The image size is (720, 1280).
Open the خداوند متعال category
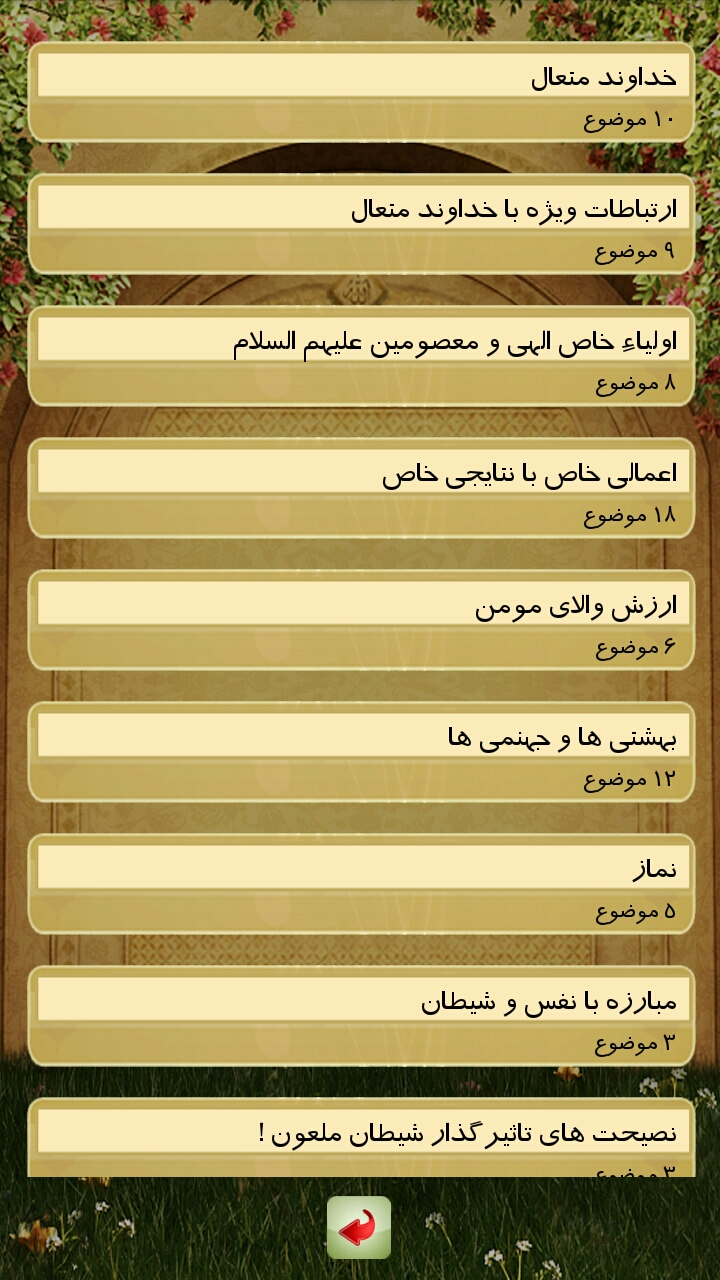point(360,91)
